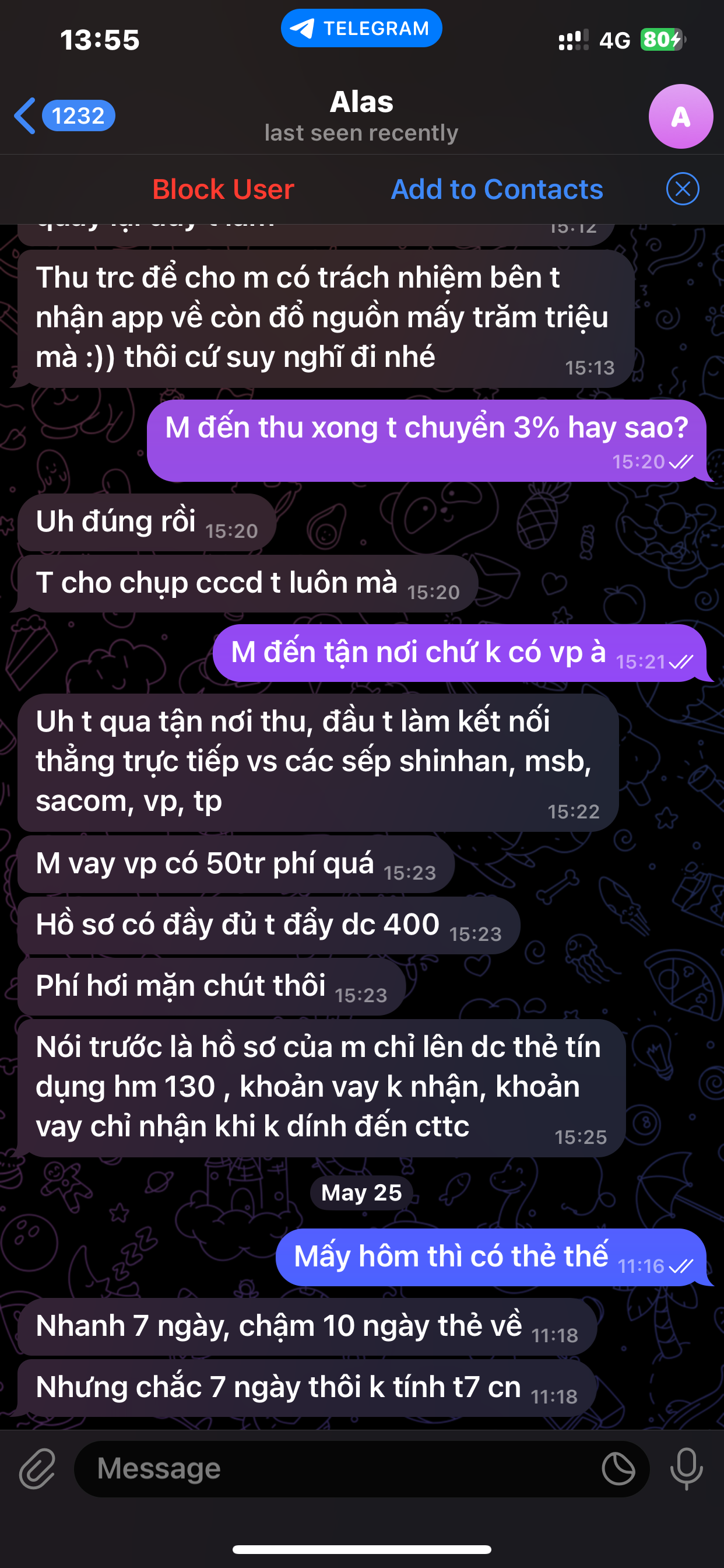Viewport: 724px width, 1568px height.
Task: Tap Add to Contacts
Action: [497, 190]
